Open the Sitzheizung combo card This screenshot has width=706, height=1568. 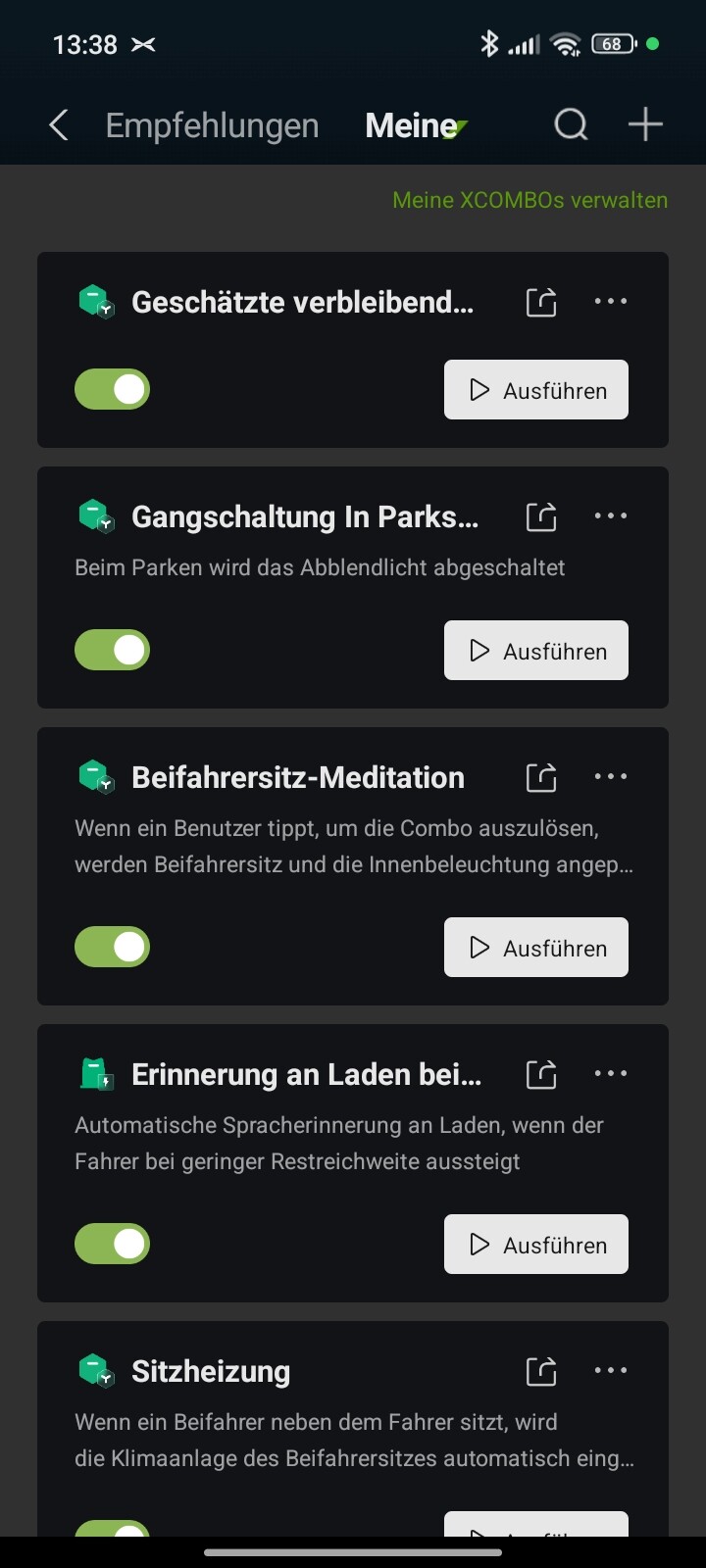coord(294,1421)
